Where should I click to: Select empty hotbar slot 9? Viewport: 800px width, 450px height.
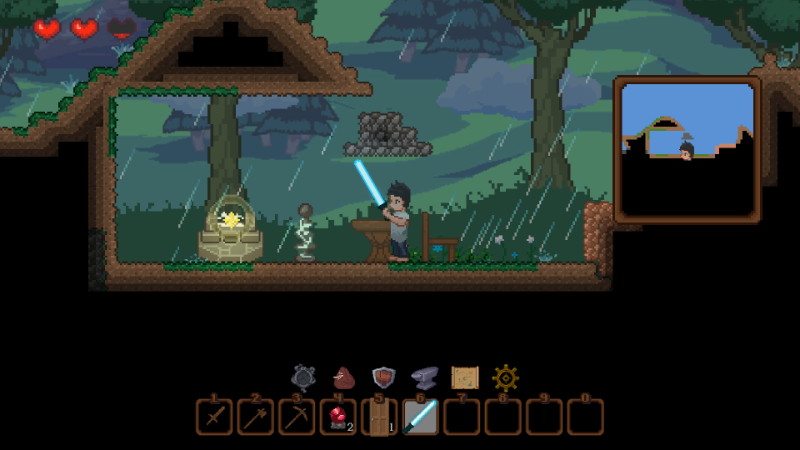point(543,416)
